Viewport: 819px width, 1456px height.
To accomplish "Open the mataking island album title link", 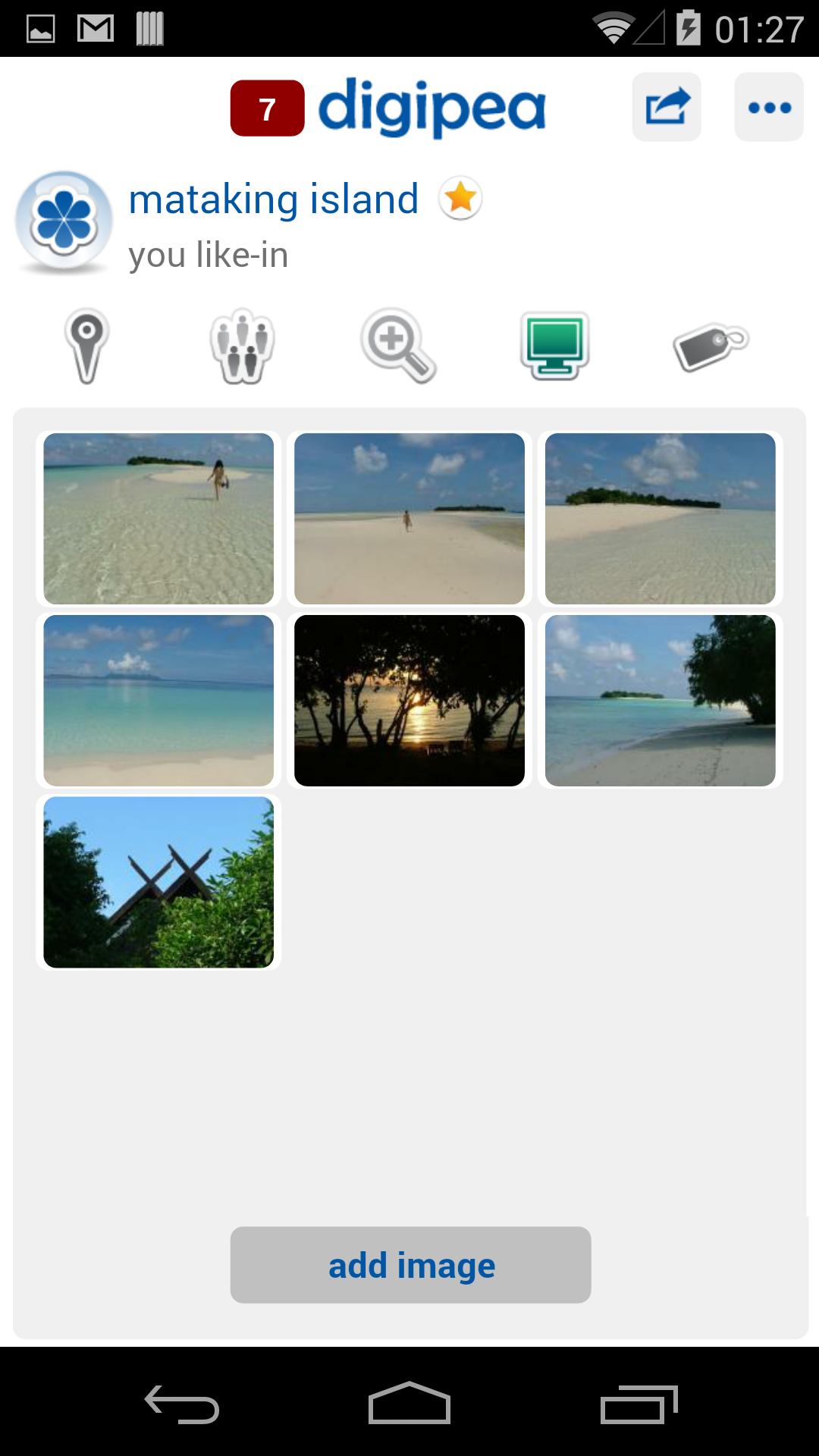I will coord(273,198).
